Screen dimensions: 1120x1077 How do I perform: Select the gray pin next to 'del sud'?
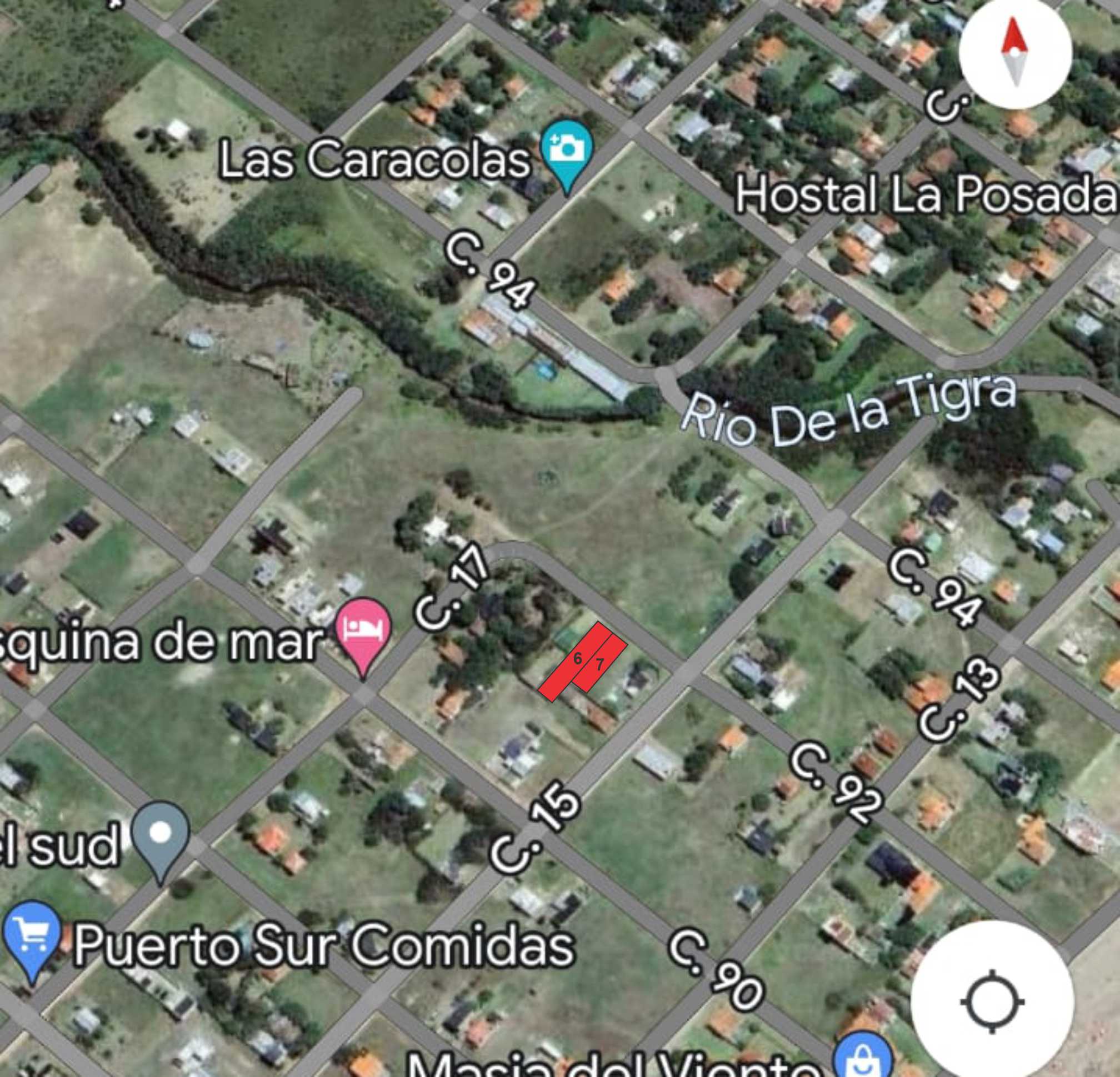click(161, 836)
